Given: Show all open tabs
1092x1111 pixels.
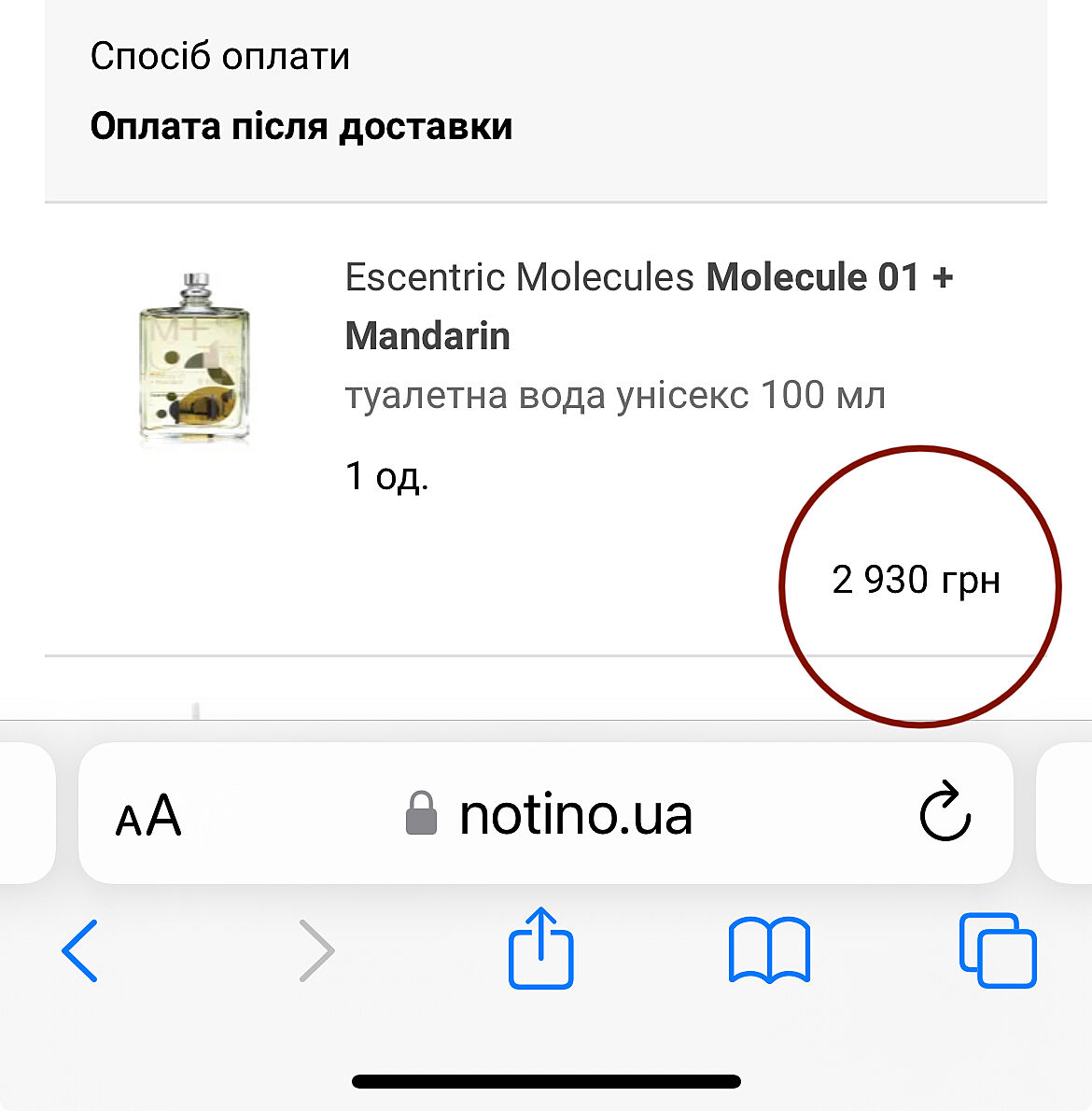Looking at the screenshot, I should (997, 950).
